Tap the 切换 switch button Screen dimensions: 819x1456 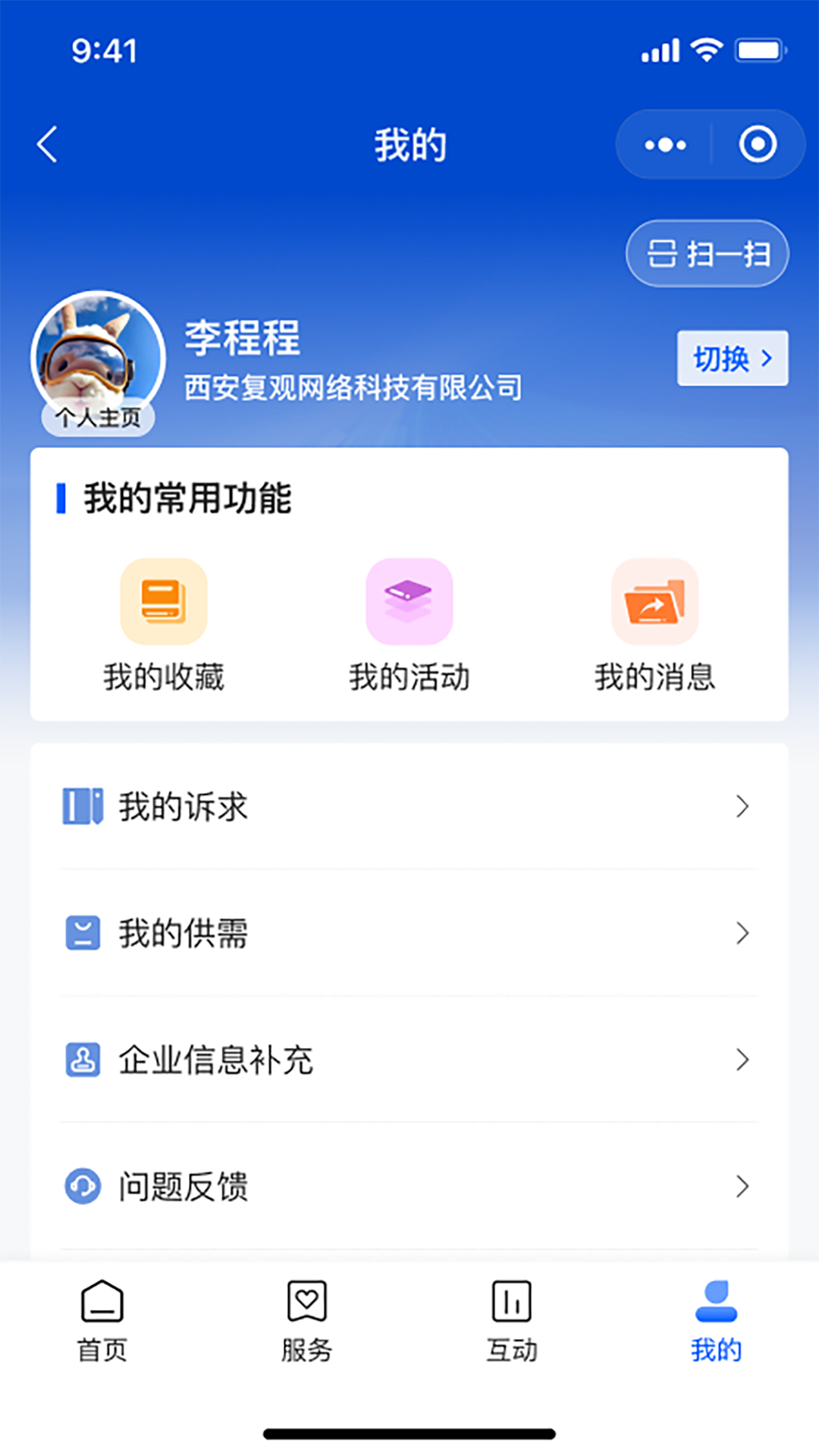tap(732, 358)
